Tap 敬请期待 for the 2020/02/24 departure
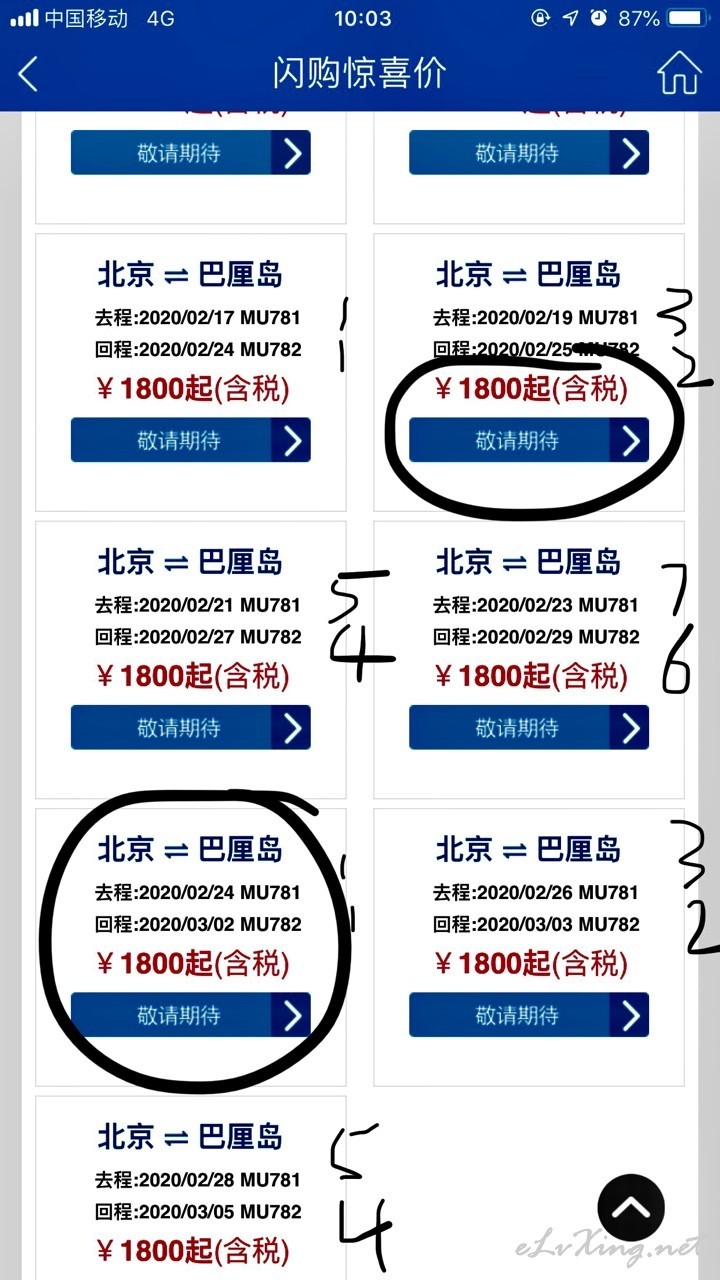The image size is (720, 1280). click(x=191, y=1015)
